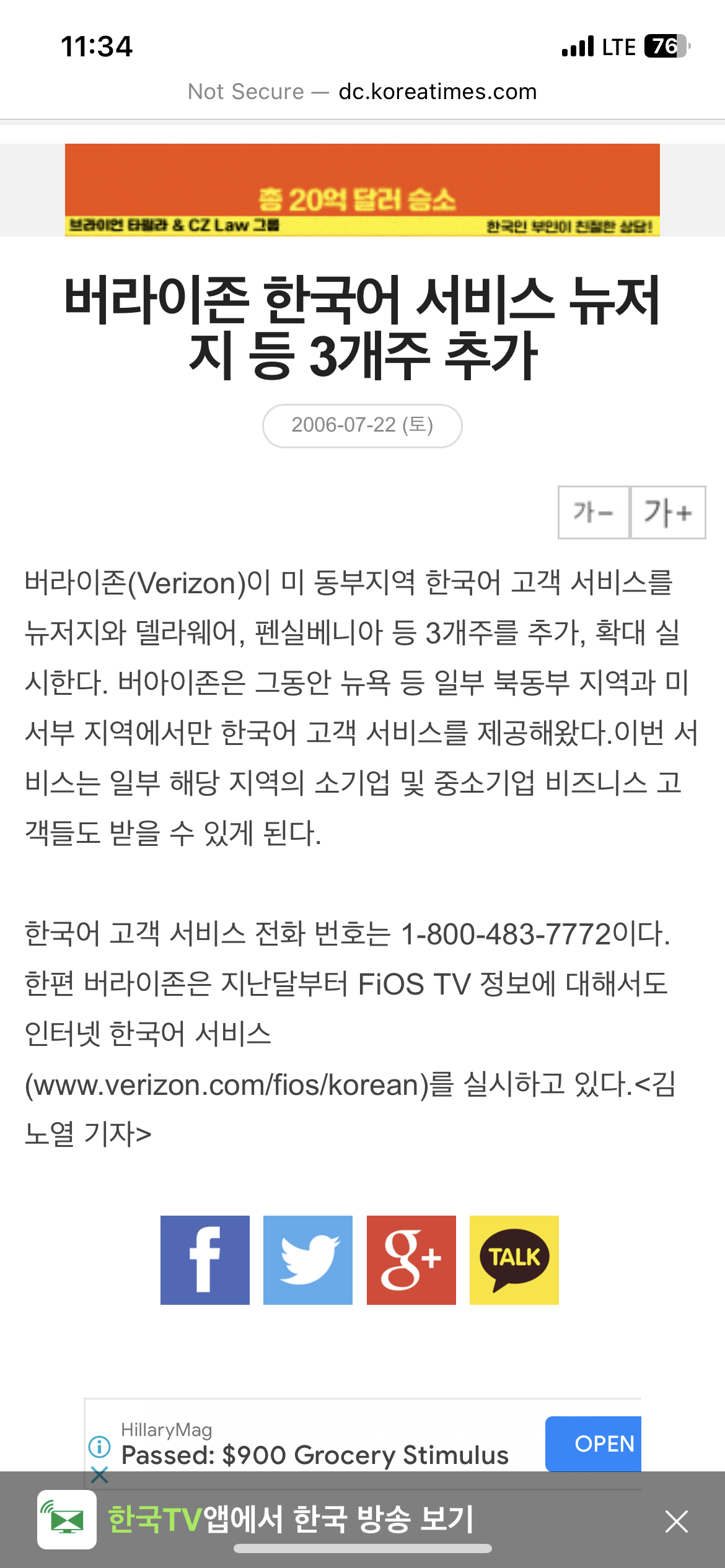Share the article via KakaoTalk
This screenshot has height=1568, width=725.
tap(514, 1260)
